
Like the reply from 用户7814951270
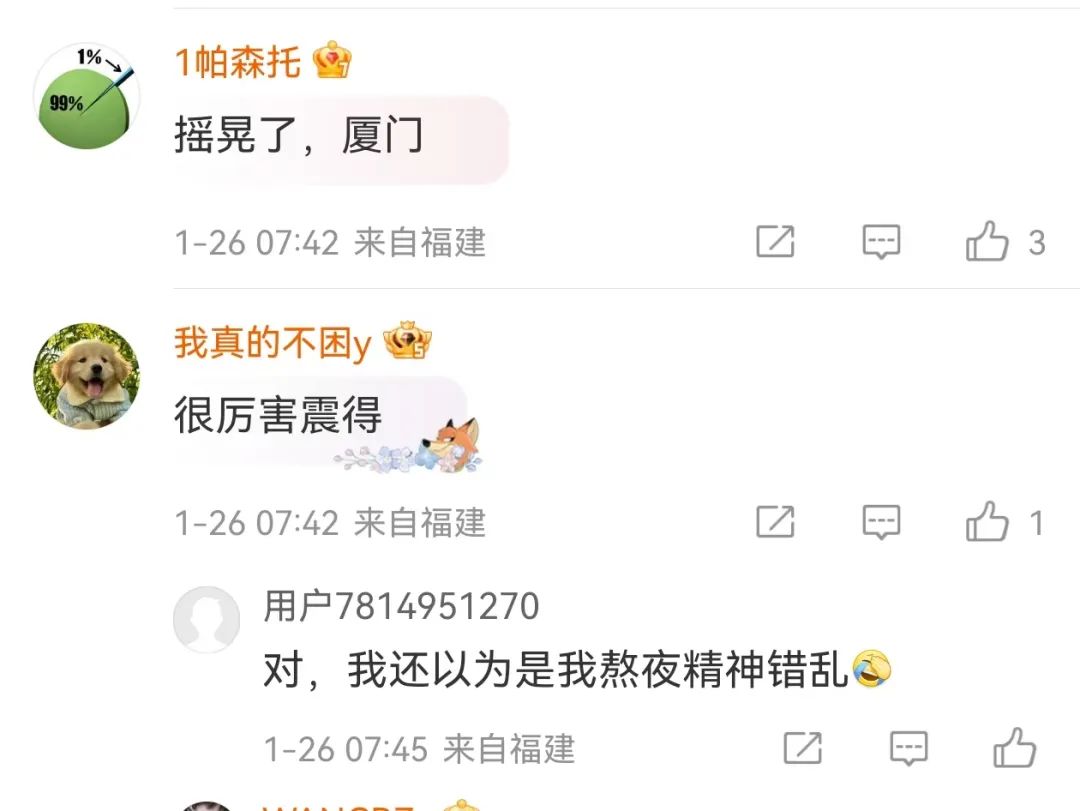[1014, 748]
